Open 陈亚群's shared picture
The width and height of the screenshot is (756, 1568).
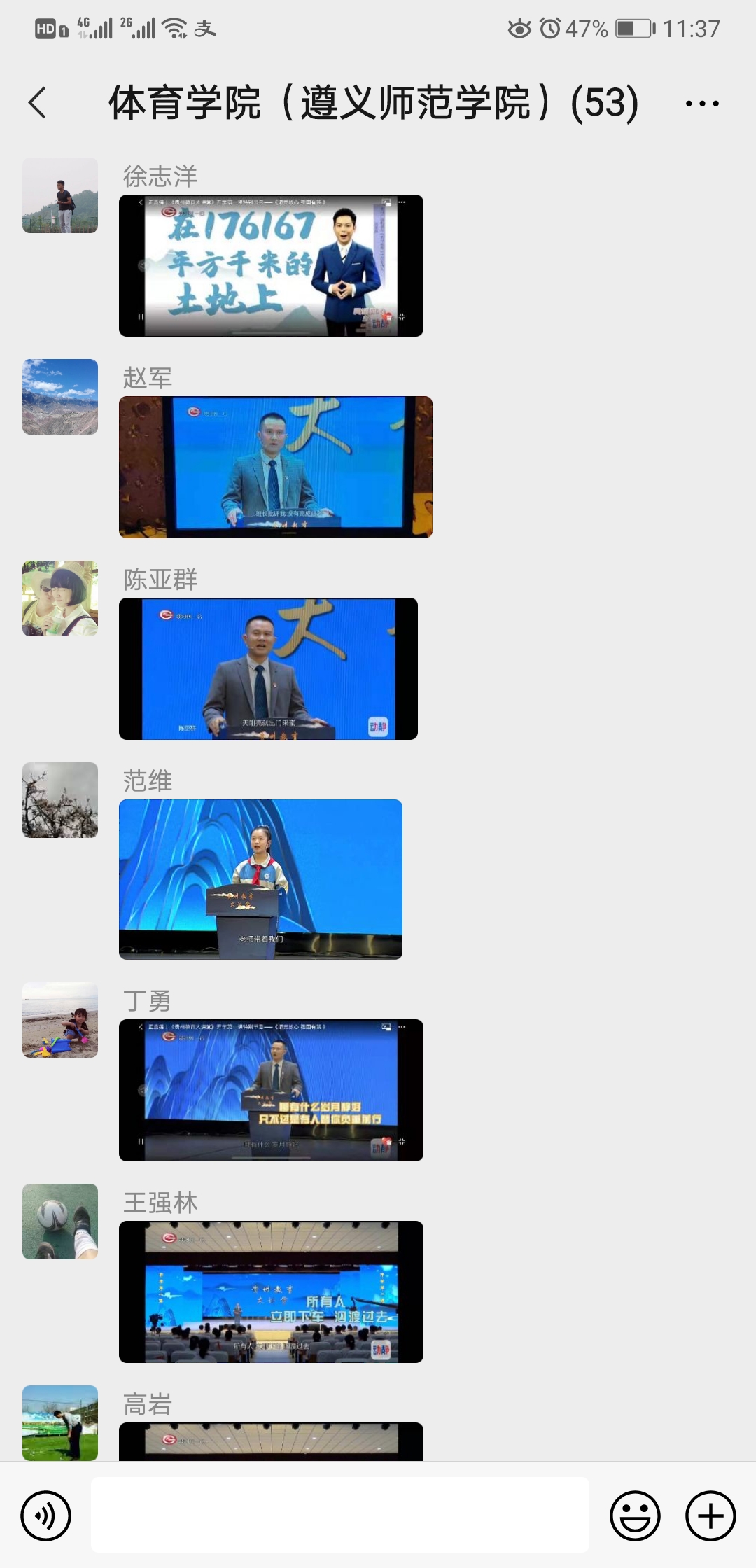(268, 668)
